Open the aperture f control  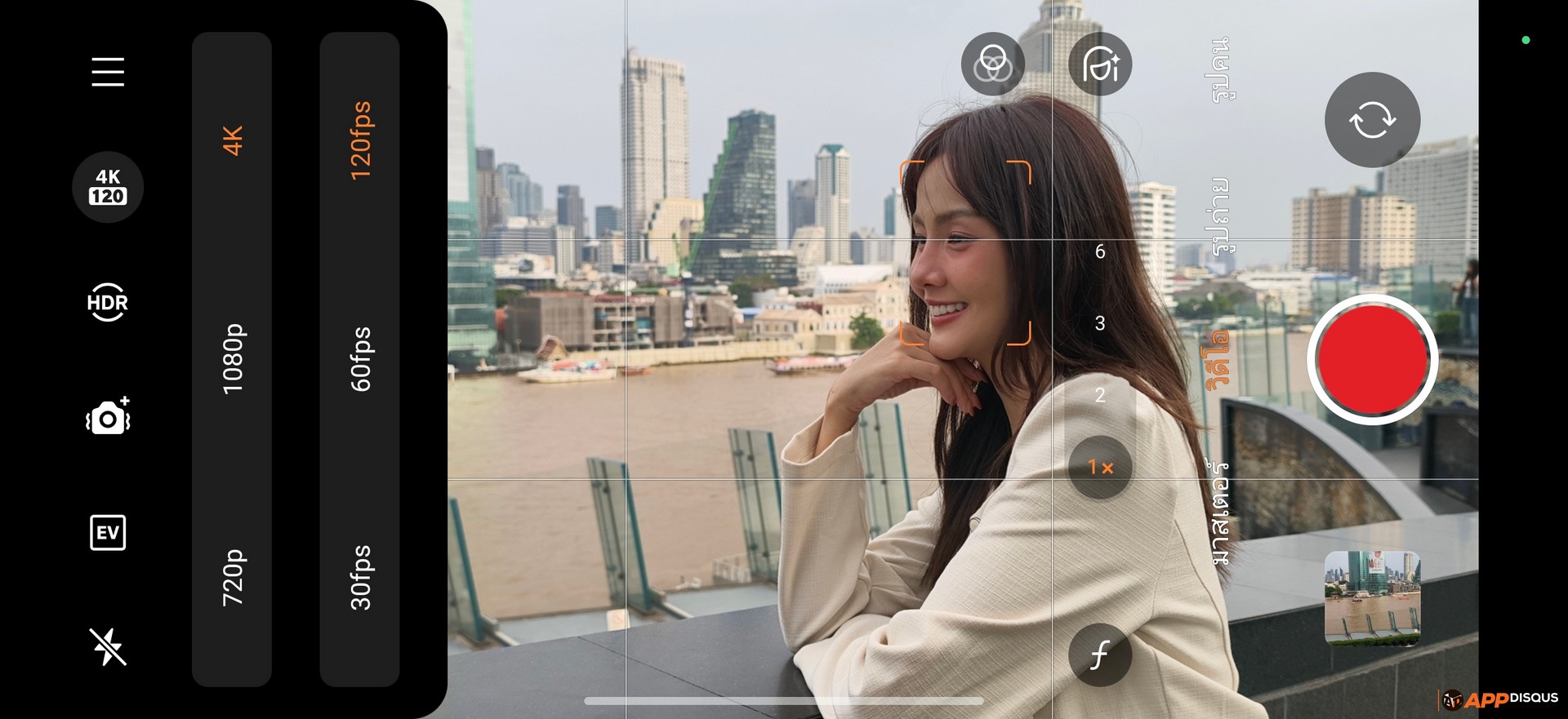click(x=1099, y=655)
